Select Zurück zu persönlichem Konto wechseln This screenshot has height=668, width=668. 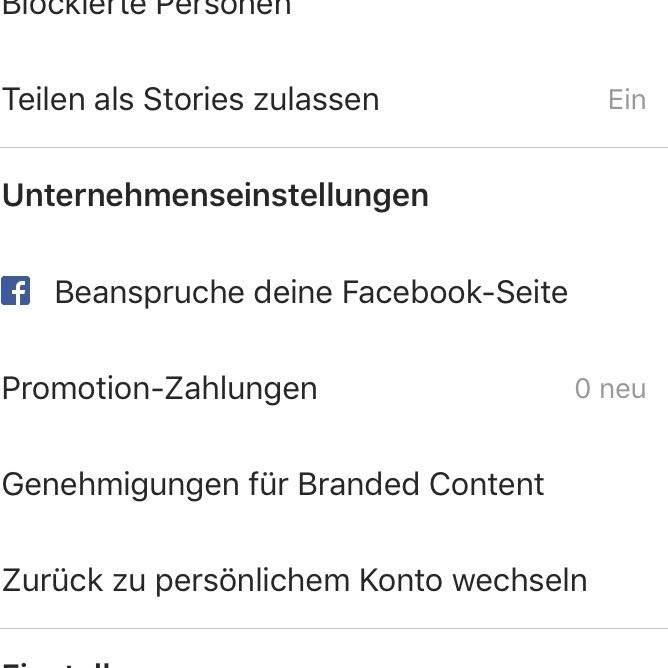click(294, 580)
